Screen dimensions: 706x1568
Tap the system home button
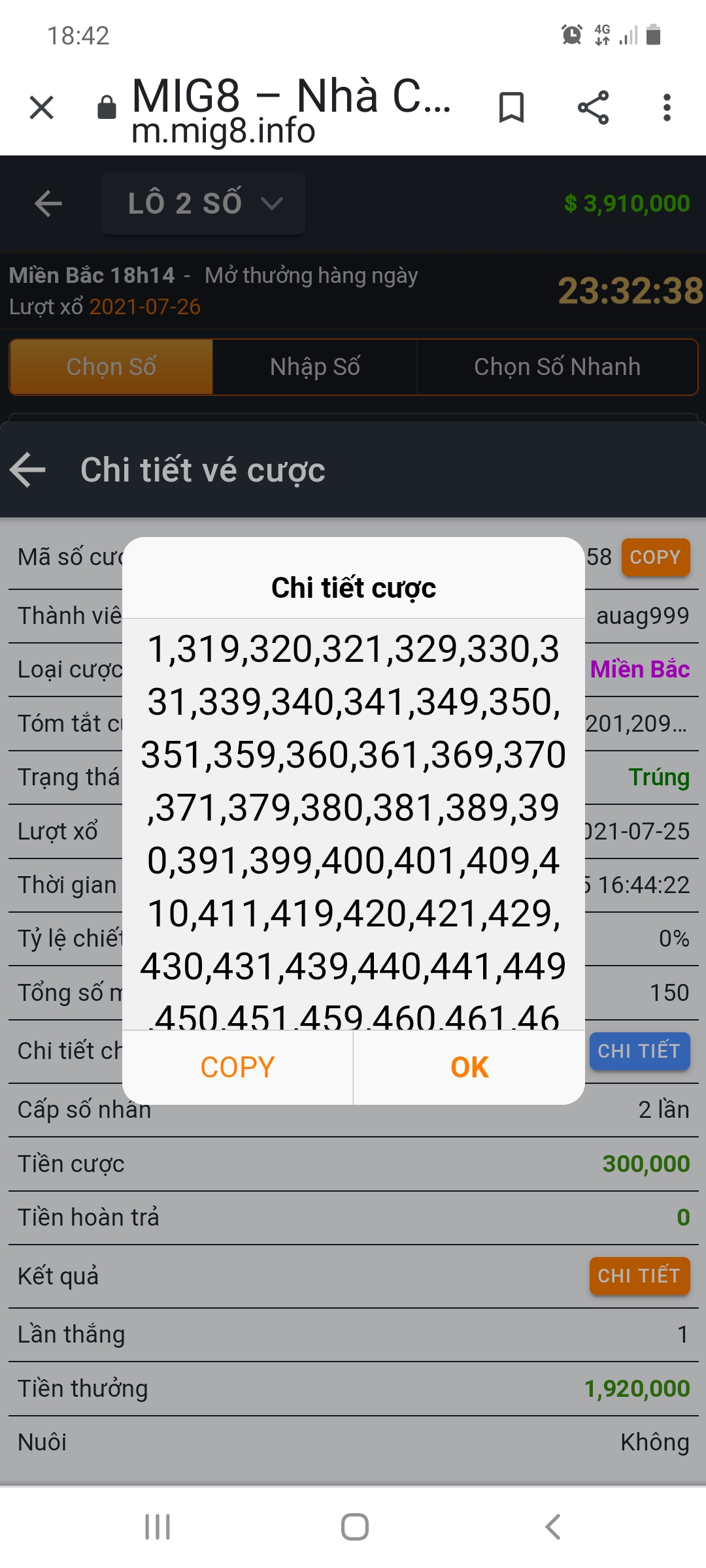click(x=354, y=1527)
